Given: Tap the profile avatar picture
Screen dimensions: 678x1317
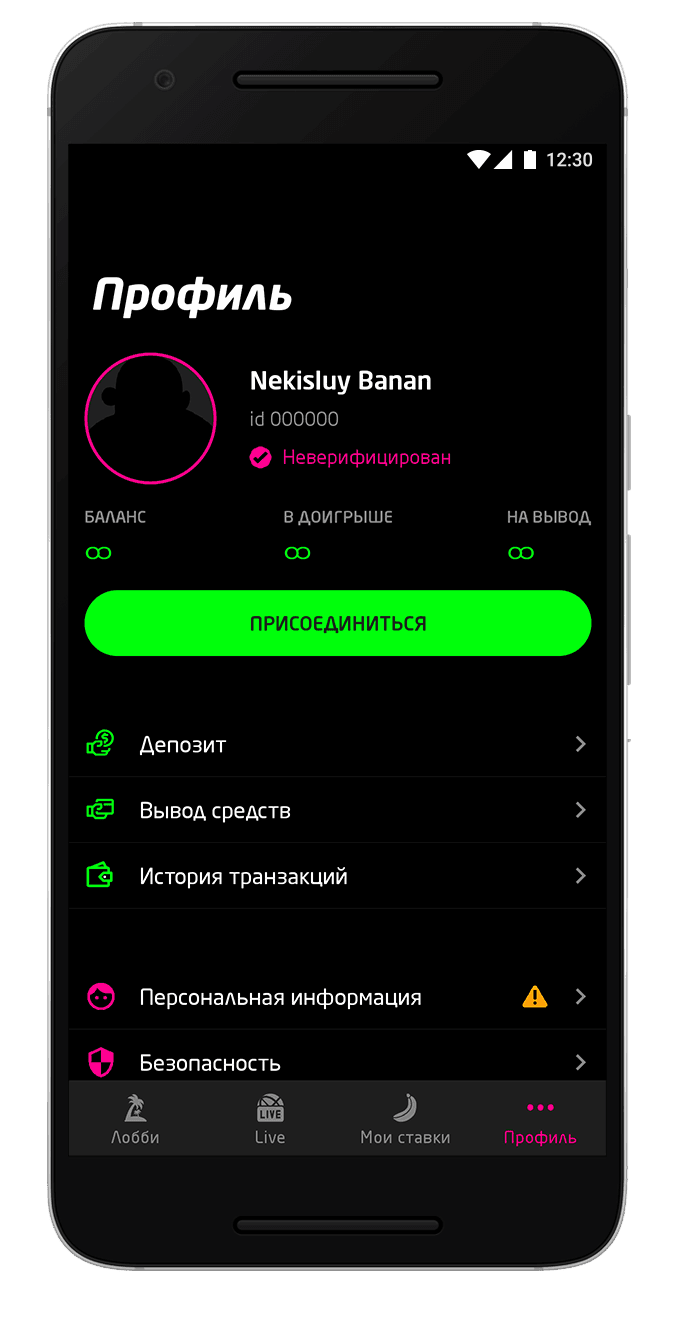Looking at the screenshot, I should pos(151,418).
